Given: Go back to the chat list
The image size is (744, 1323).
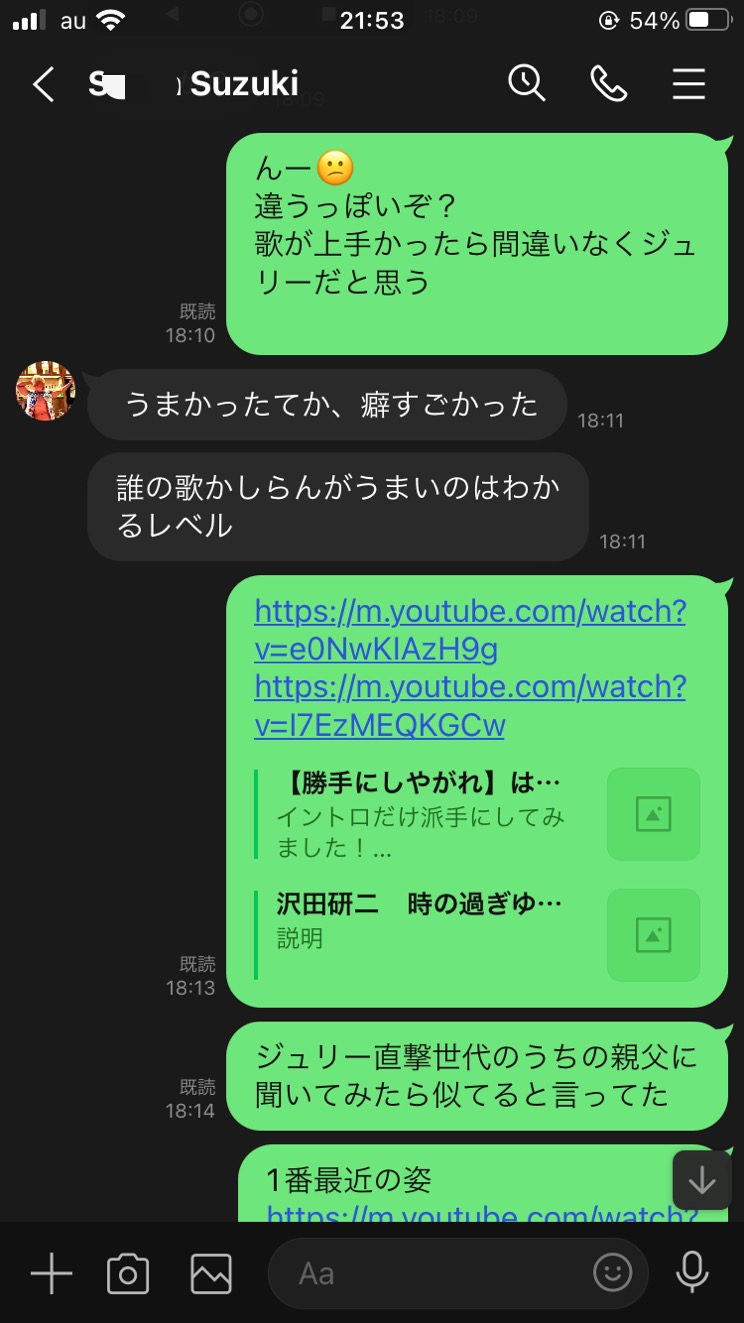Looking at the screenshot, I should [x=43, y=85].
